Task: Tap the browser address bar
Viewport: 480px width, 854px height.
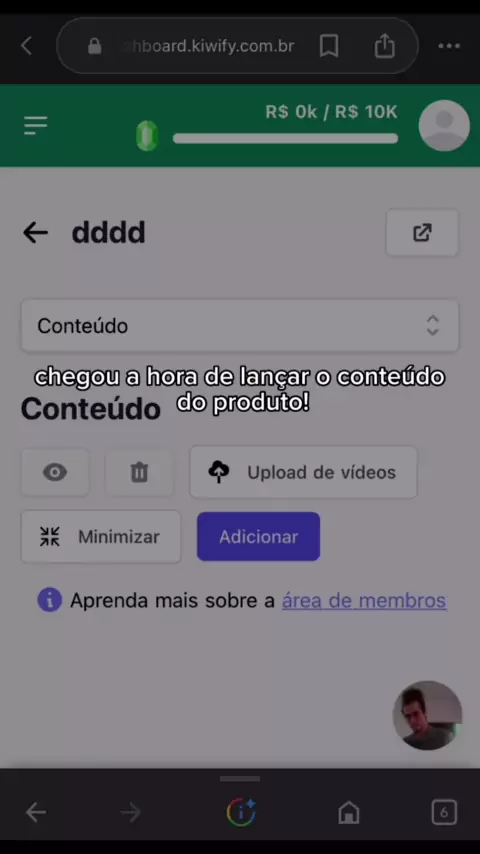Action: (x=207, y=46)
